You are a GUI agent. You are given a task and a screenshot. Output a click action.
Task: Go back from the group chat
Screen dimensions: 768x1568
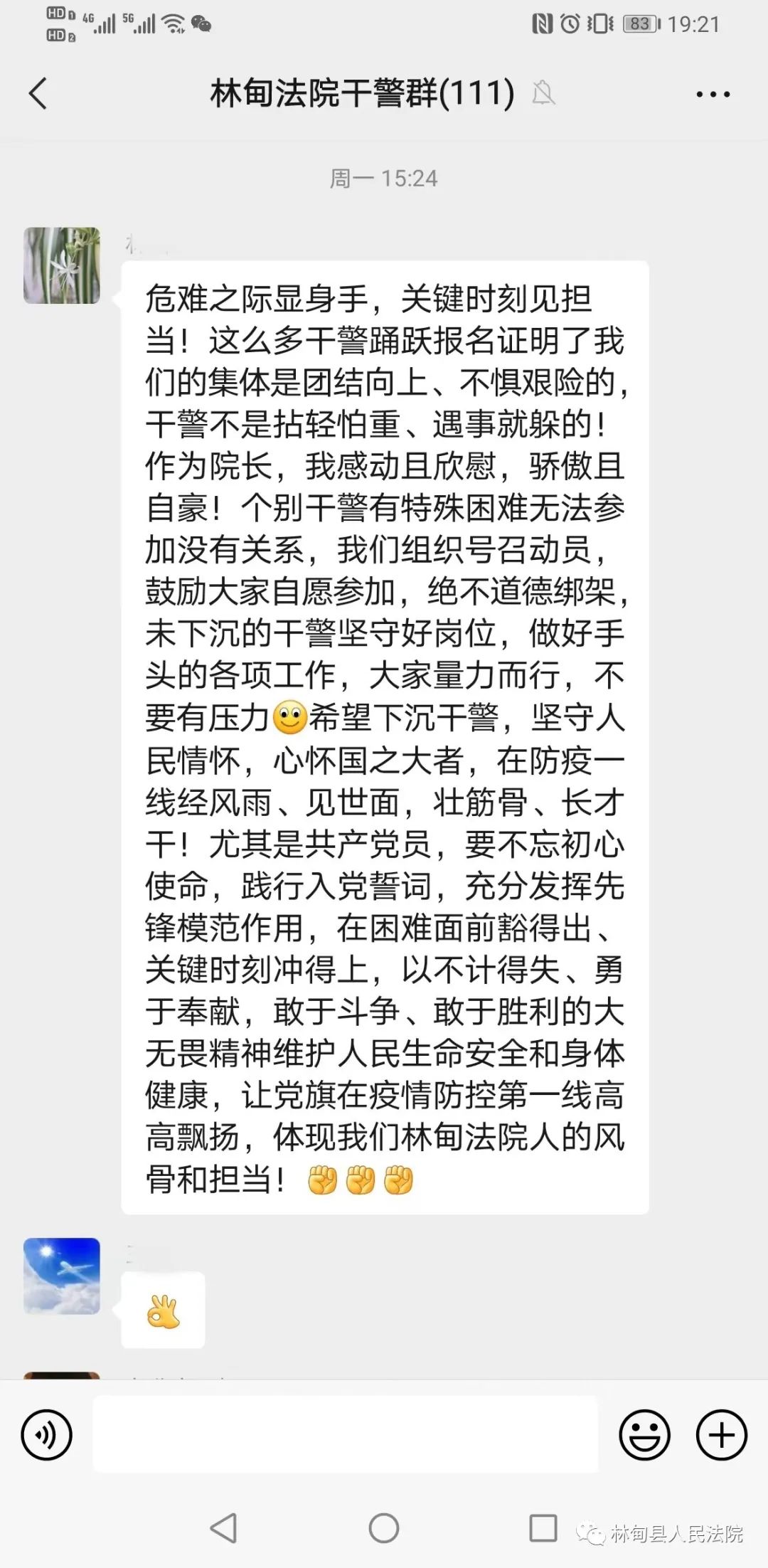pos(38,94)
